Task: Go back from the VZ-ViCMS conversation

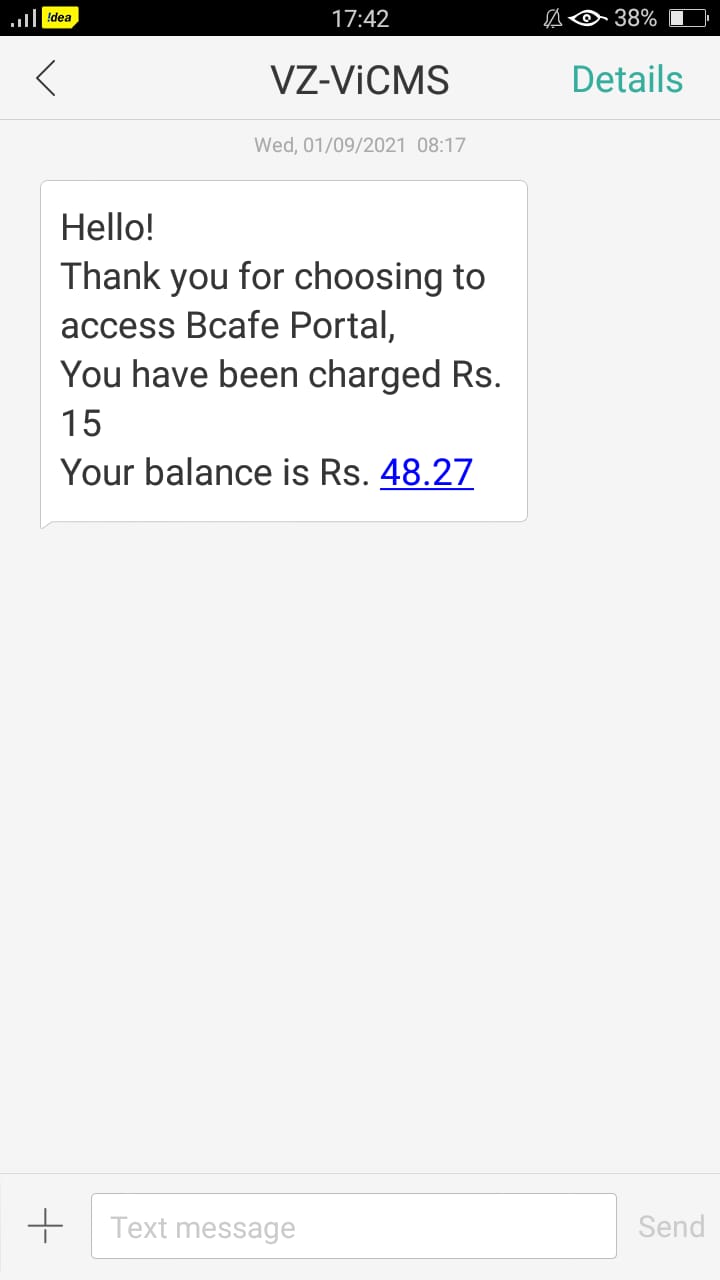Action: coord(45,78)
